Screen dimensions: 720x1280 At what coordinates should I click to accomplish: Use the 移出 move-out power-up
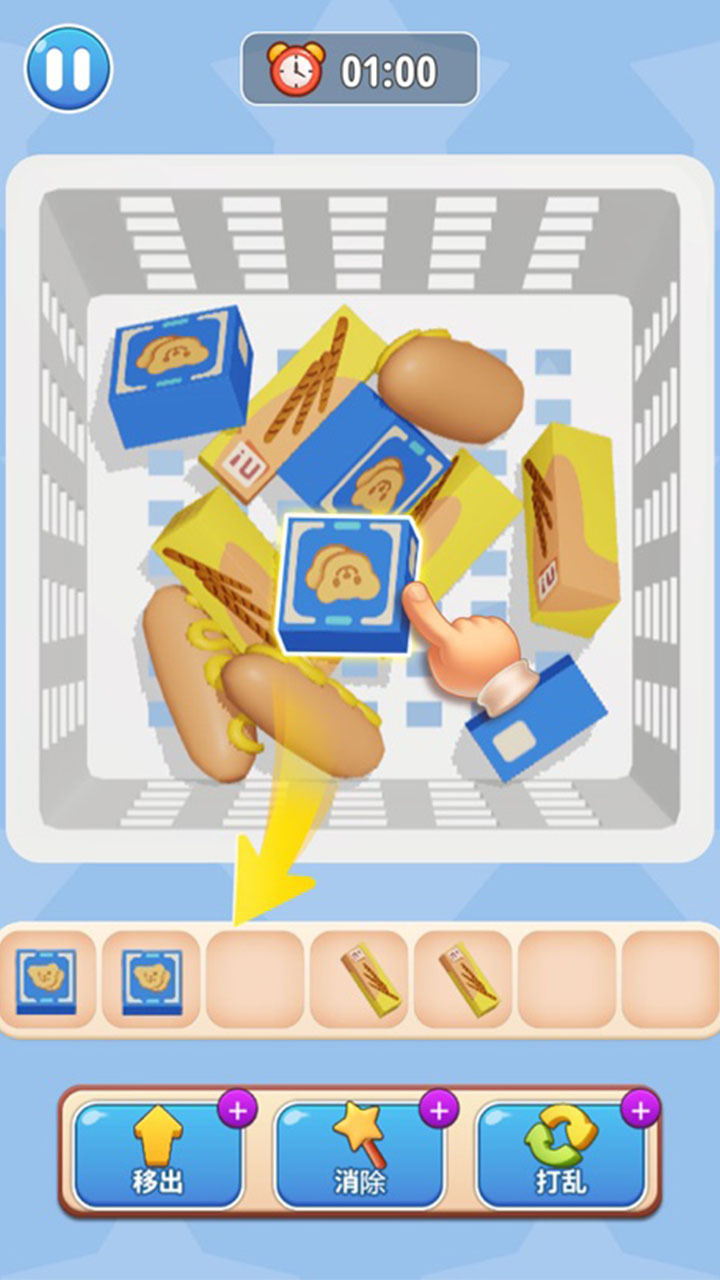pyautogui.click(x=158, y=1155)
